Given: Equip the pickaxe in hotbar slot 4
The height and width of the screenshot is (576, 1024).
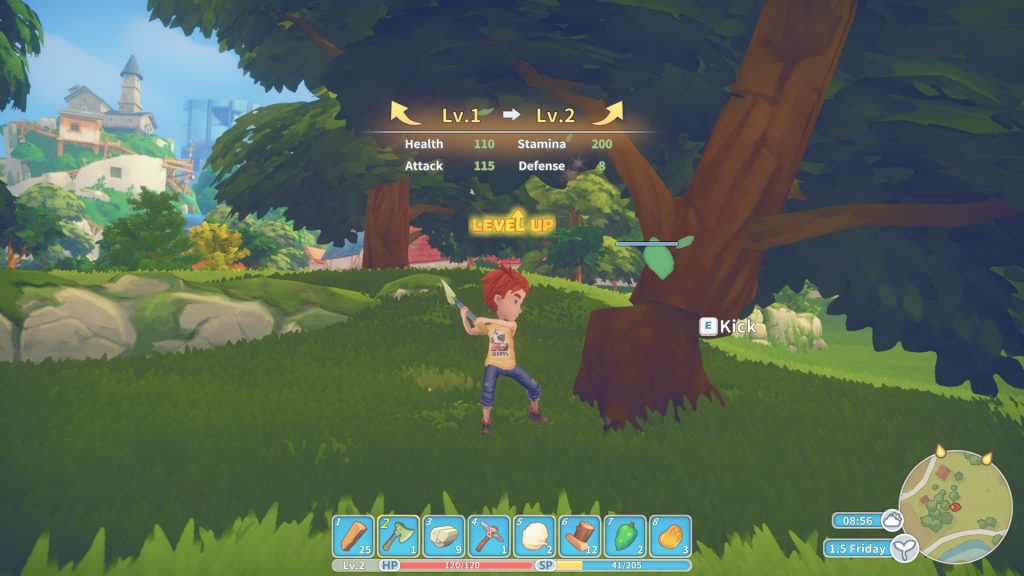Looking at the screenshot, I should (x=489, y=536).
